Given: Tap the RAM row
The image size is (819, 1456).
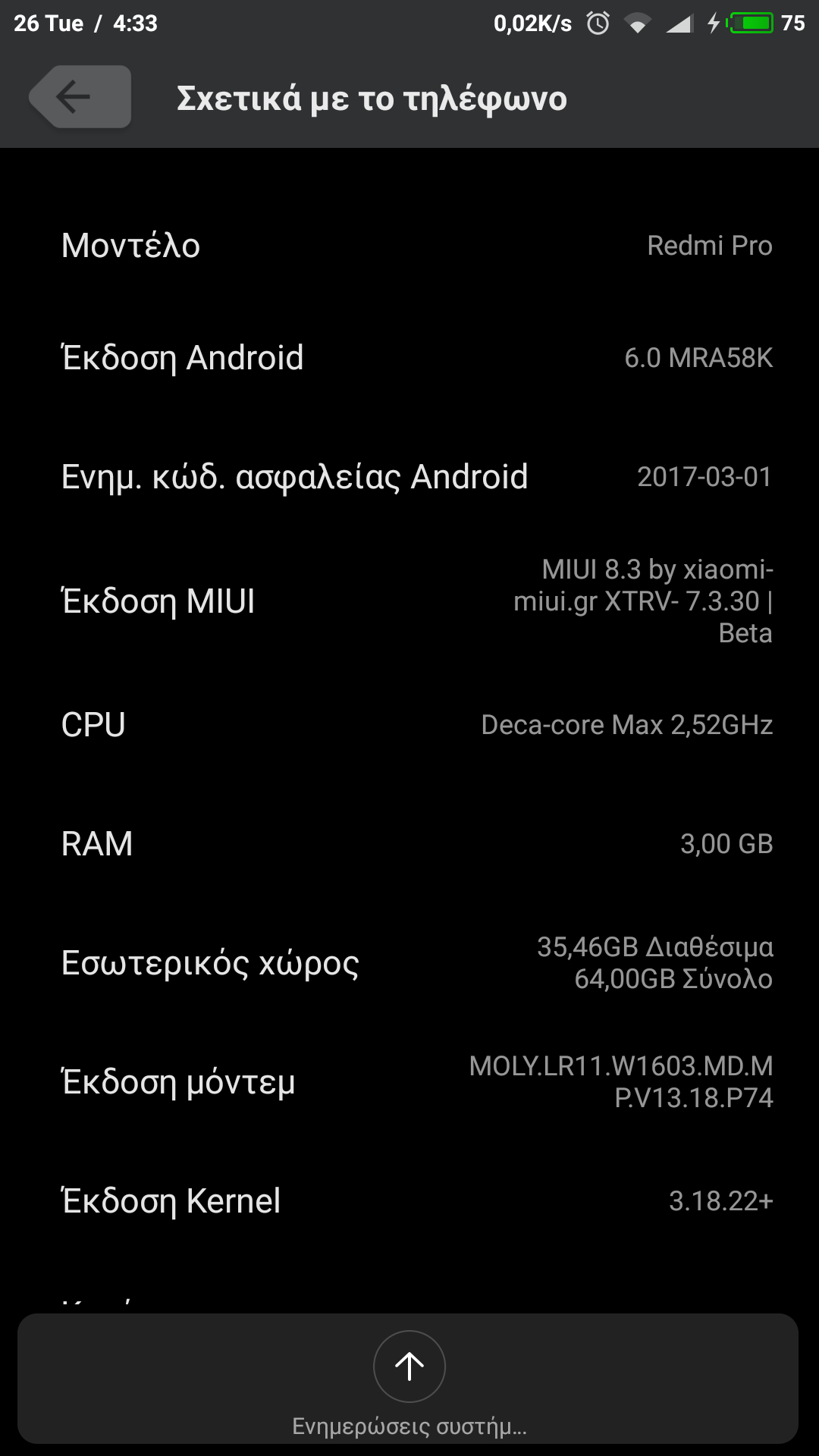Looking at the screenshot, I should (x=409, y=843).
